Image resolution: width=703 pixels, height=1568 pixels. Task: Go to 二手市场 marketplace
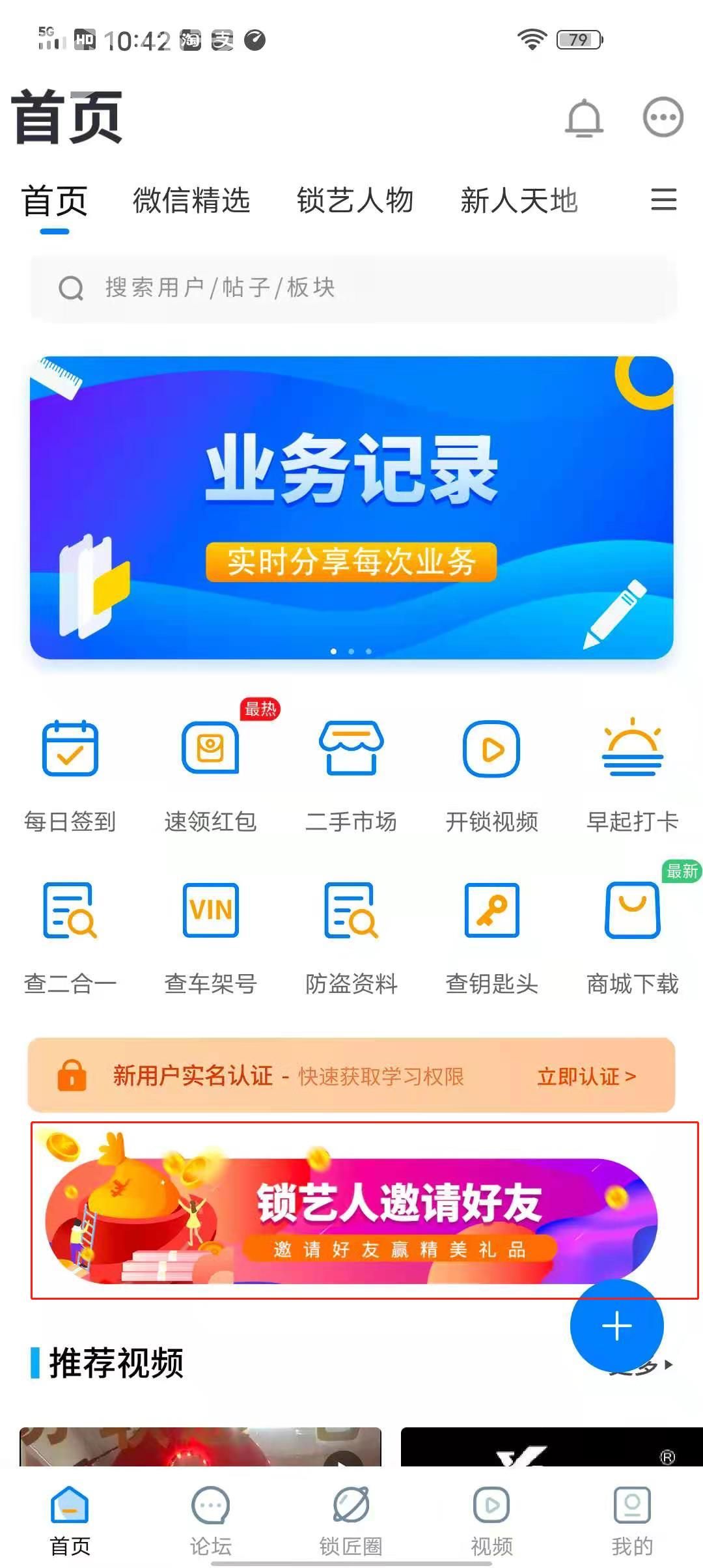tap(351, 775)
